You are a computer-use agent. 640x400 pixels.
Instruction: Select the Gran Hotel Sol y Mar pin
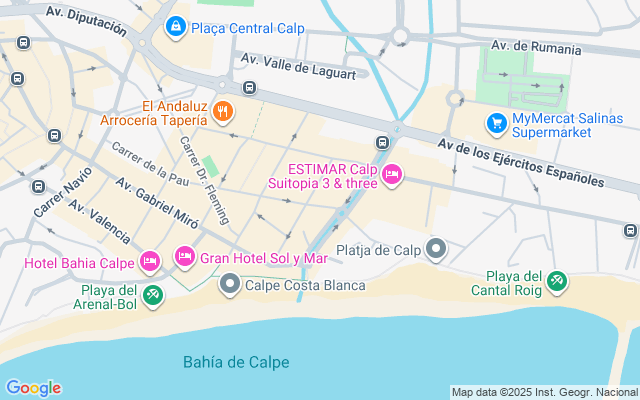(185, 257)
